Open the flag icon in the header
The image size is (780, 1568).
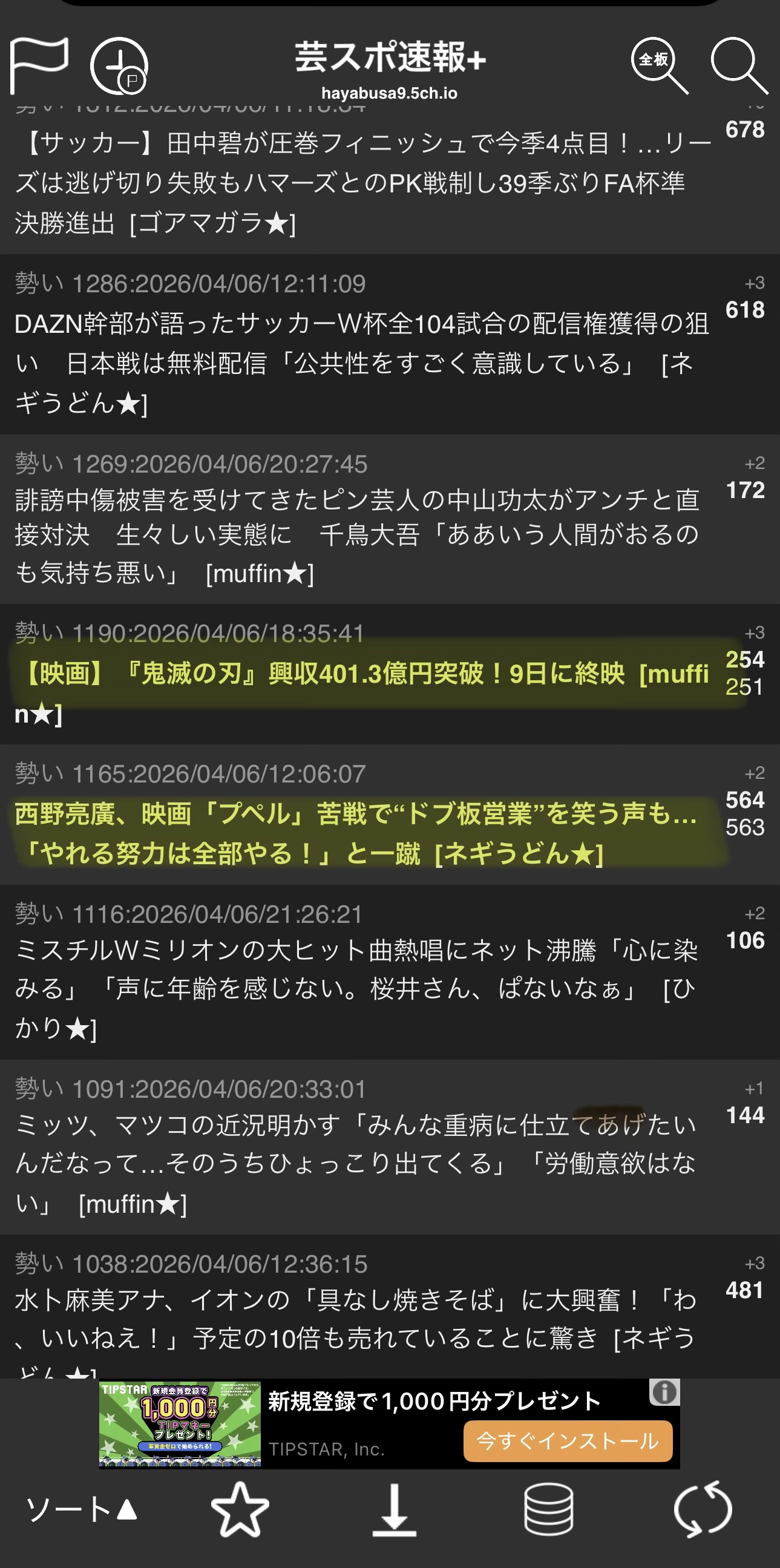point(39,65)
